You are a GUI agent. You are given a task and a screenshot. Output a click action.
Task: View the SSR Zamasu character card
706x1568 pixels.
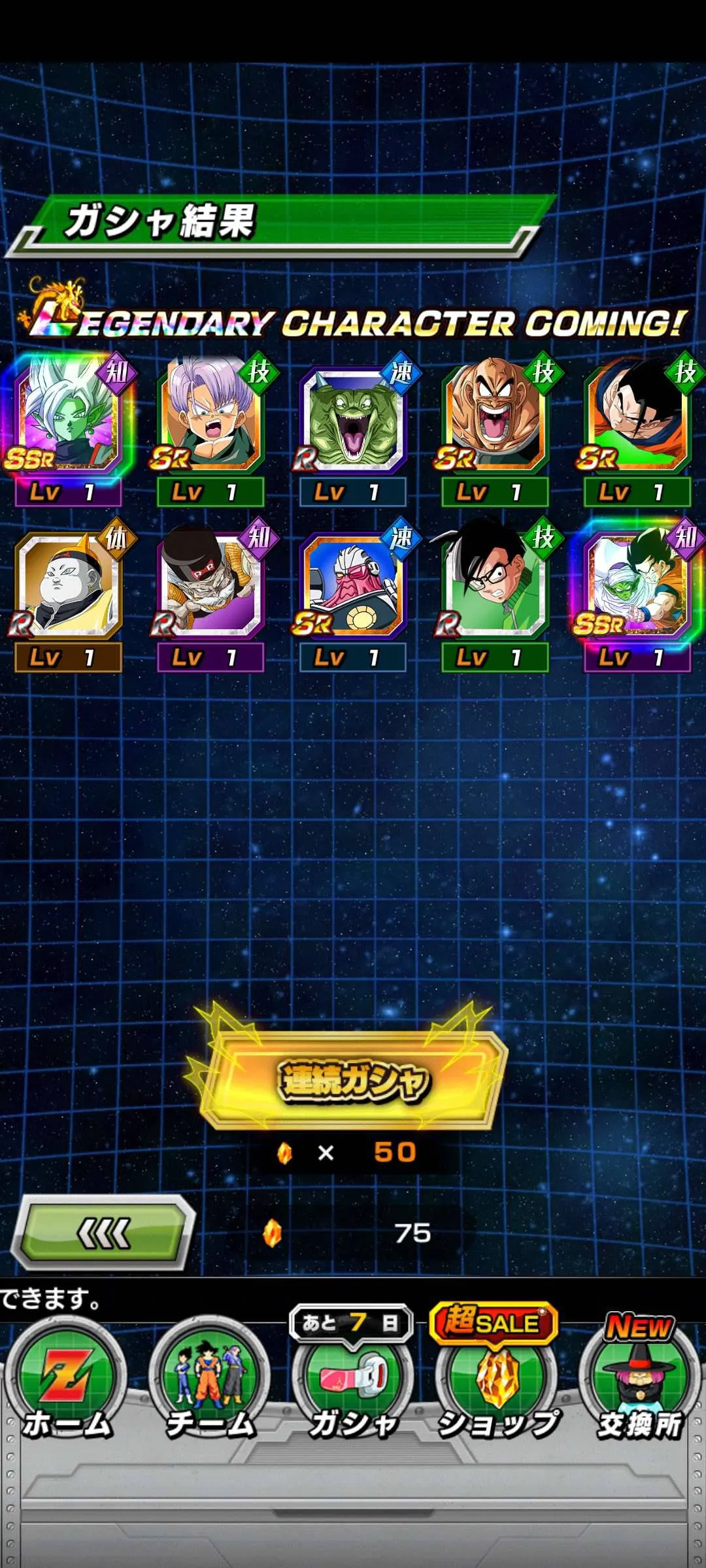pyautogui.click(x=69, y=418)
